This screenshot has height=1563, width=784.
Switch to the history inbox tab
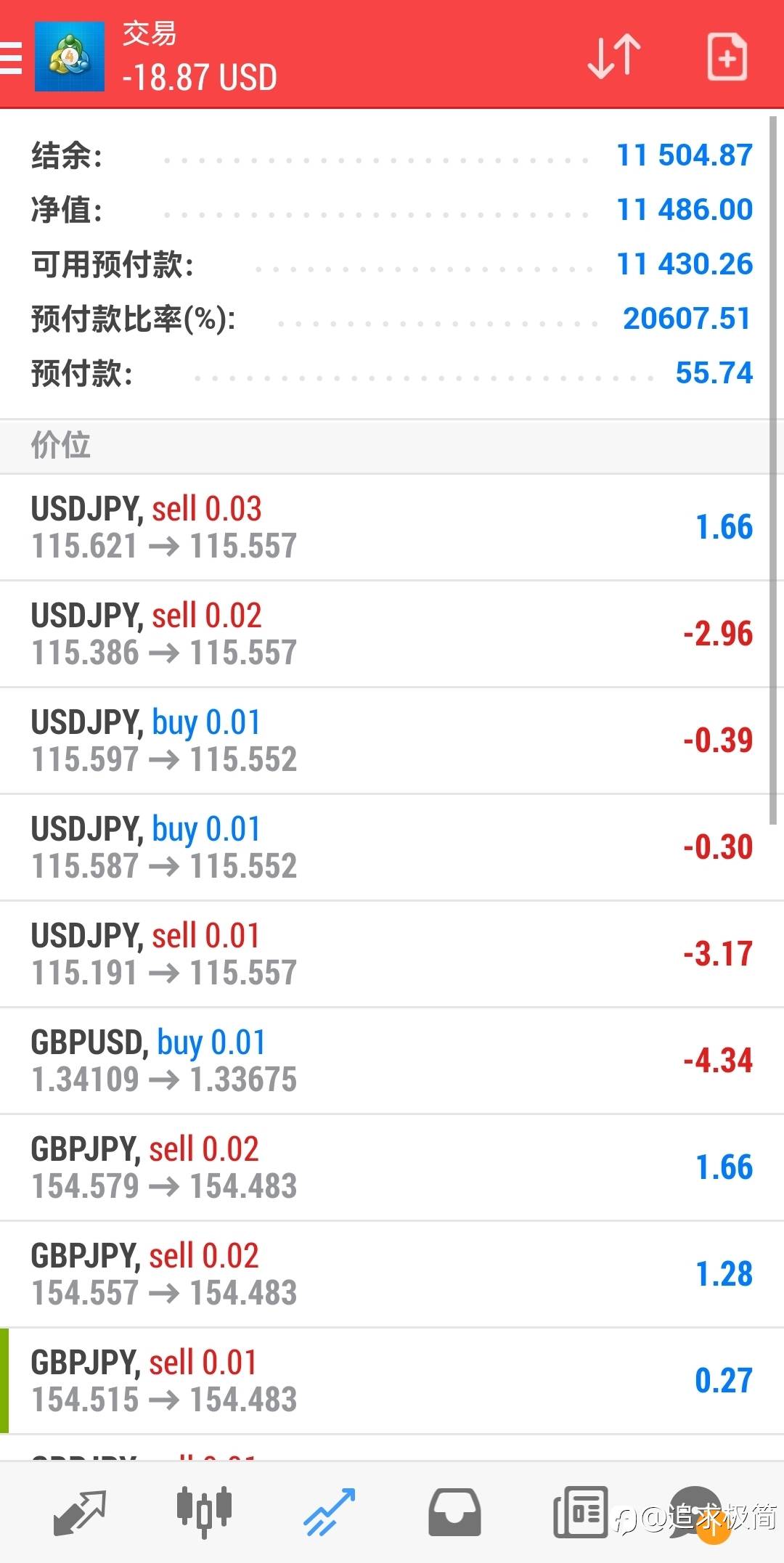click(454, 1512)
